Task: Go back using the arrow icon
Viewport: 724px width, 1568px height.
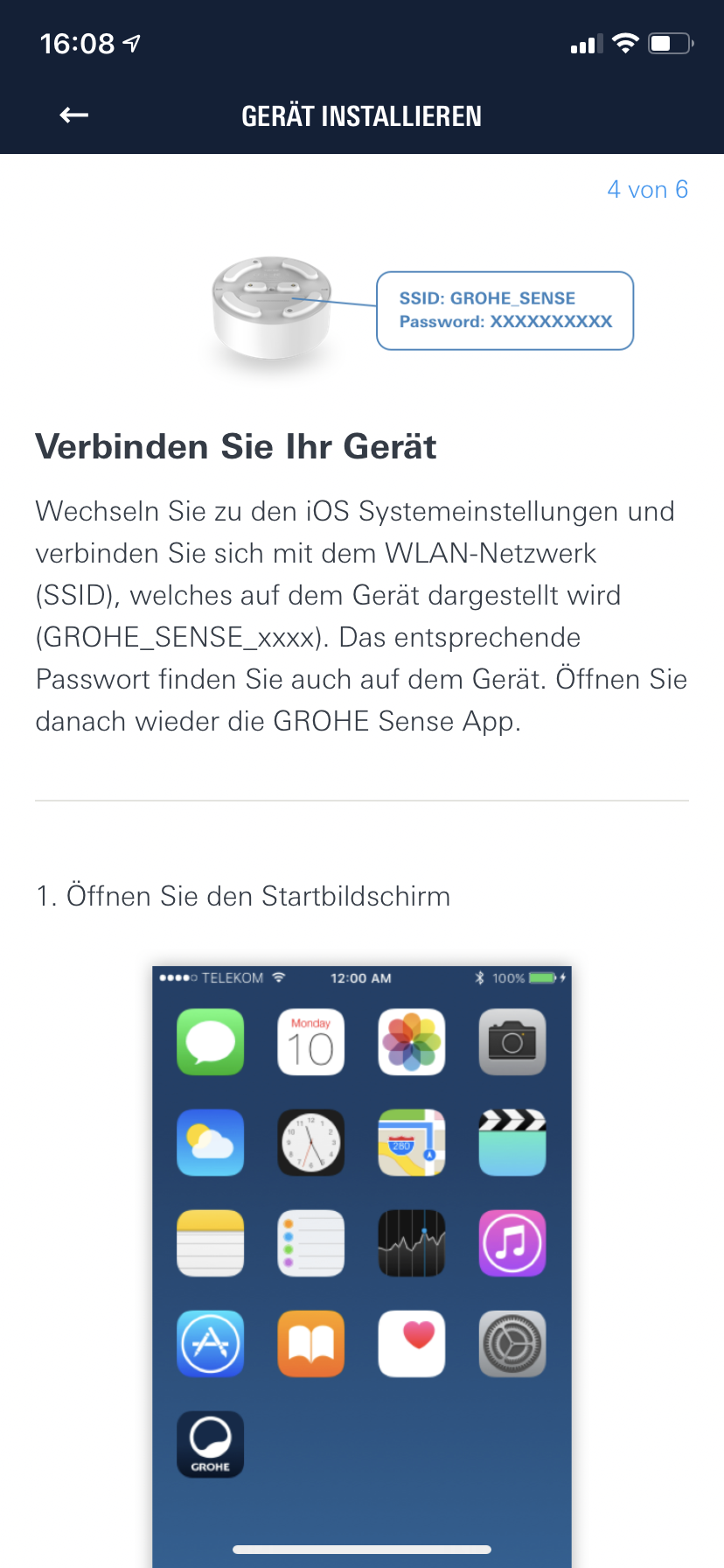Action: [x=74, y=115]
